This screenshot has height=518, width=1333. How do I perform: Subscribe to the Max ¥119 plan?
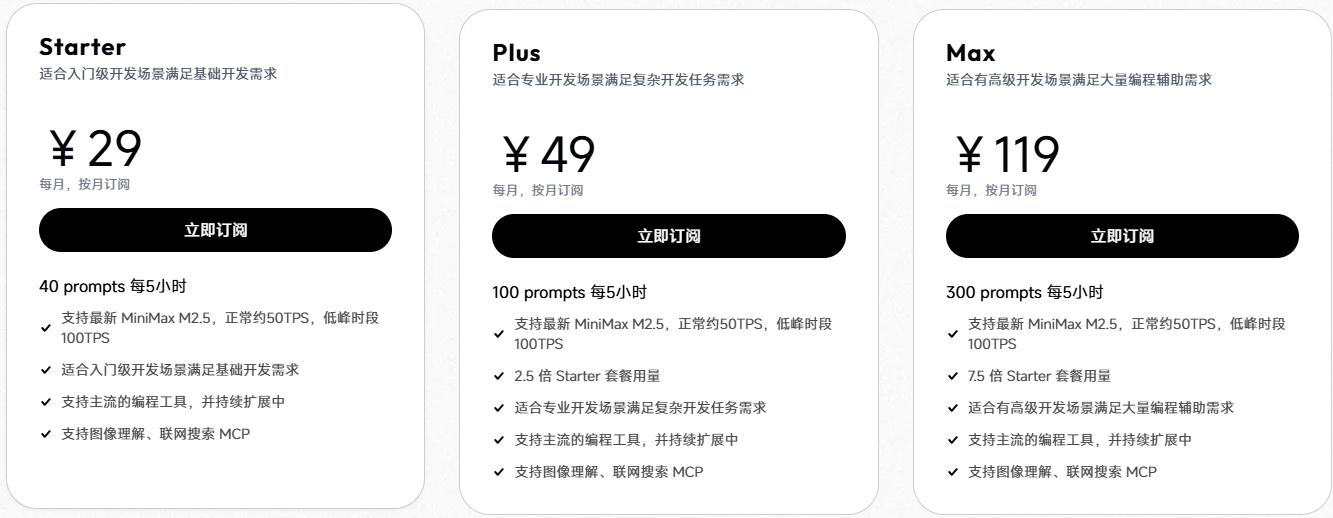click(x=1121, y=236)
